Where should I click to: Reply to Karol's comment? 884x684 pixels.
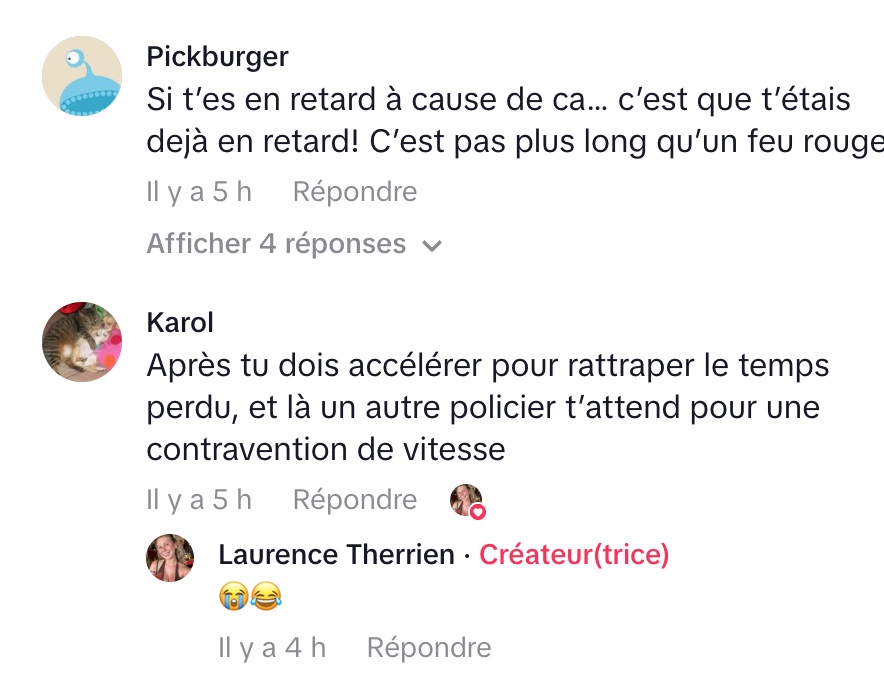(354, 500)
